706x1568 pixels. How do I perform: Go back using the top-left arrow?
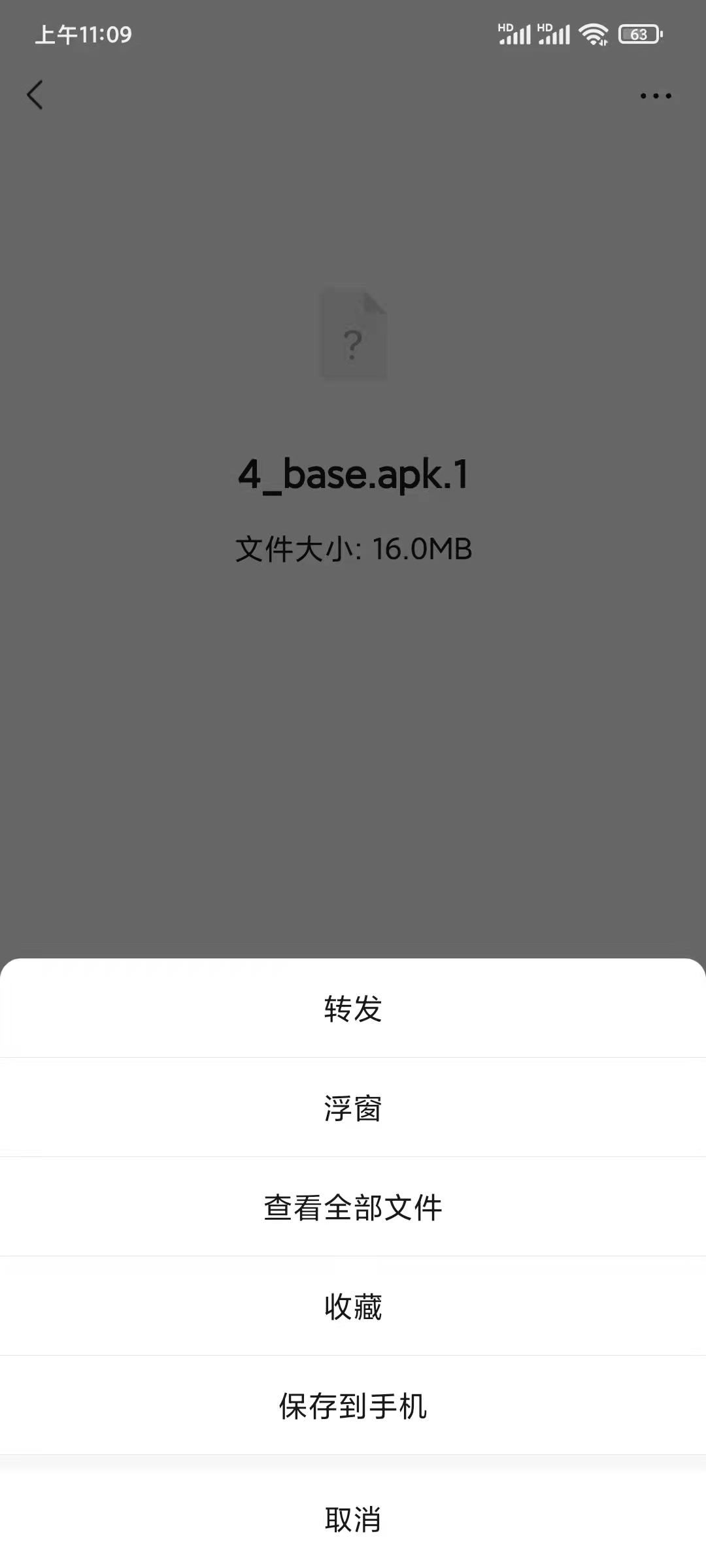coord(35,95)
